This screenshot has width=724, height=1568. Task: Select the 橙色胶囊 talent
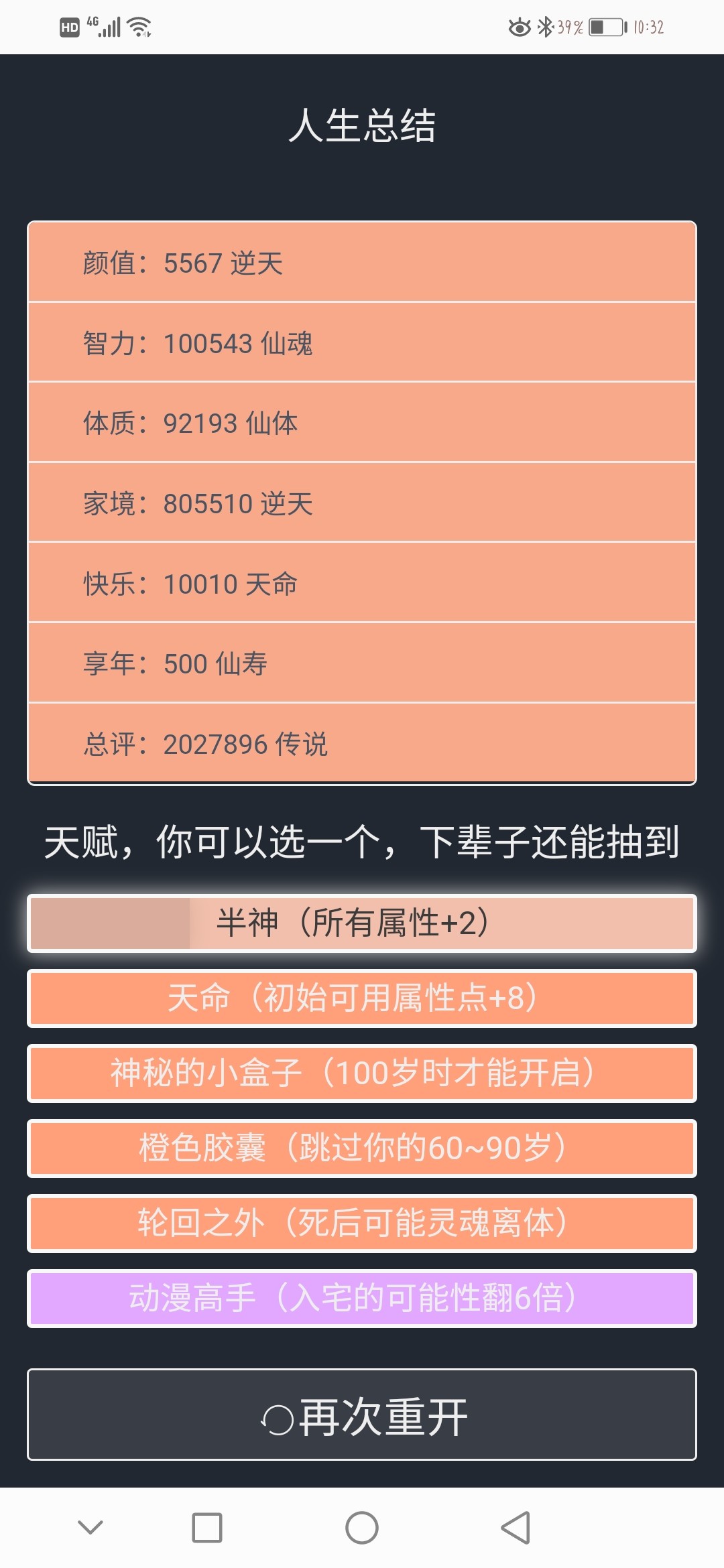point(362,1148)
